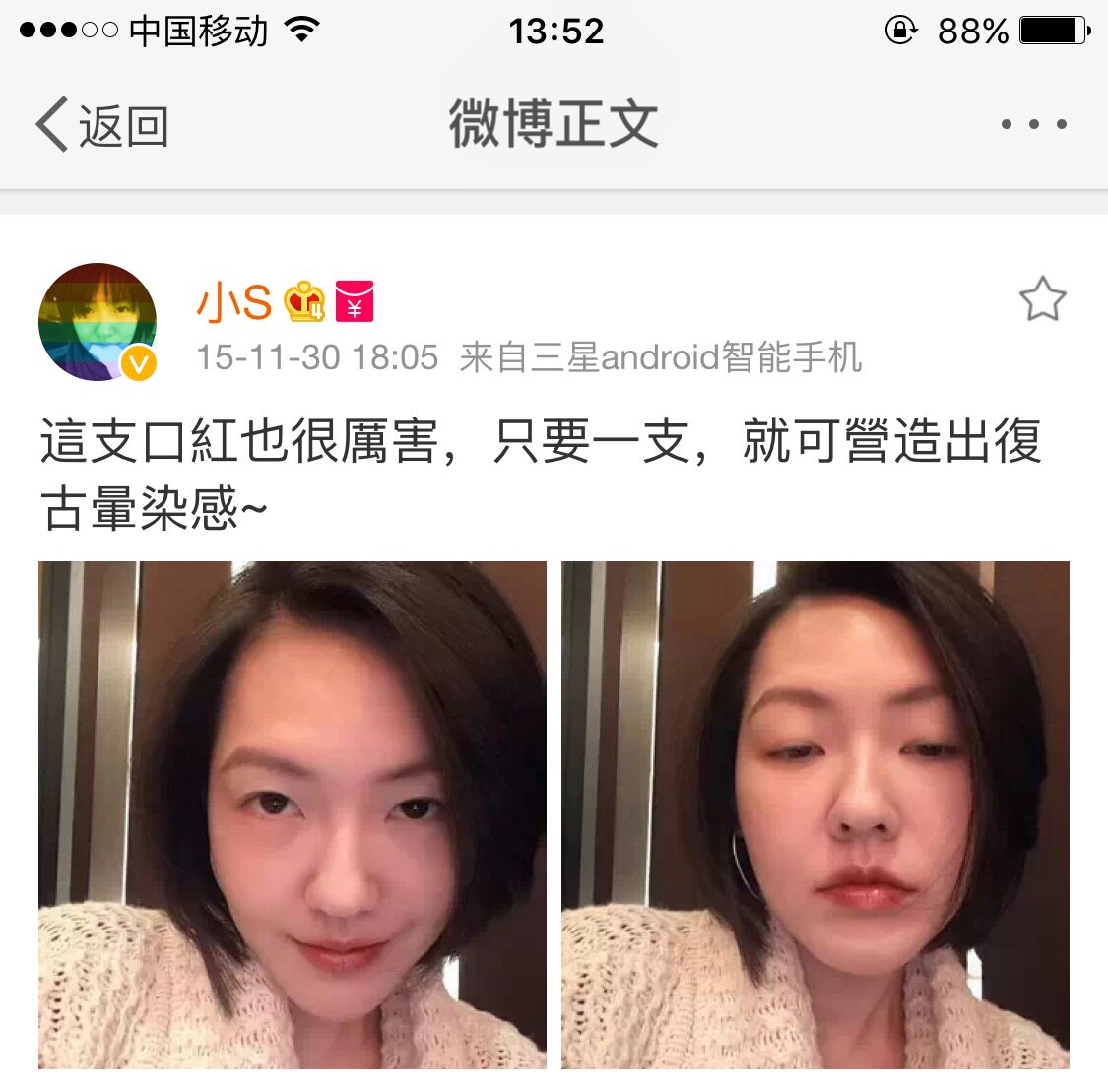This screenshot has width=1108, height=1092.
Task: Open the three-dot more options menu
Action: 1034,124
